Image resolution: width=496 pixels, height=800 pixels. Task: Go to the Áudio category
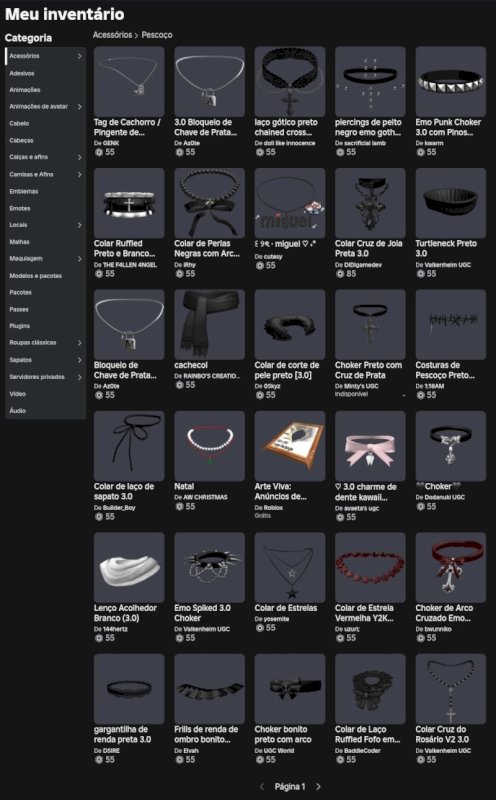tap(45, 411)
